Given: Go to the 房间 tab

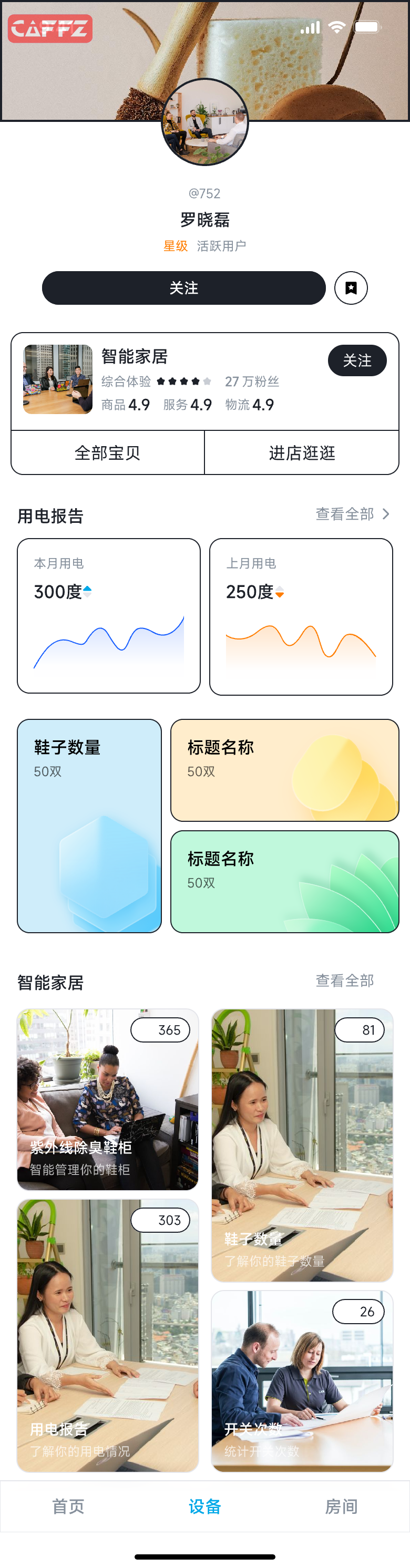Looking at the screenshot, I should tap(341, 1507).
